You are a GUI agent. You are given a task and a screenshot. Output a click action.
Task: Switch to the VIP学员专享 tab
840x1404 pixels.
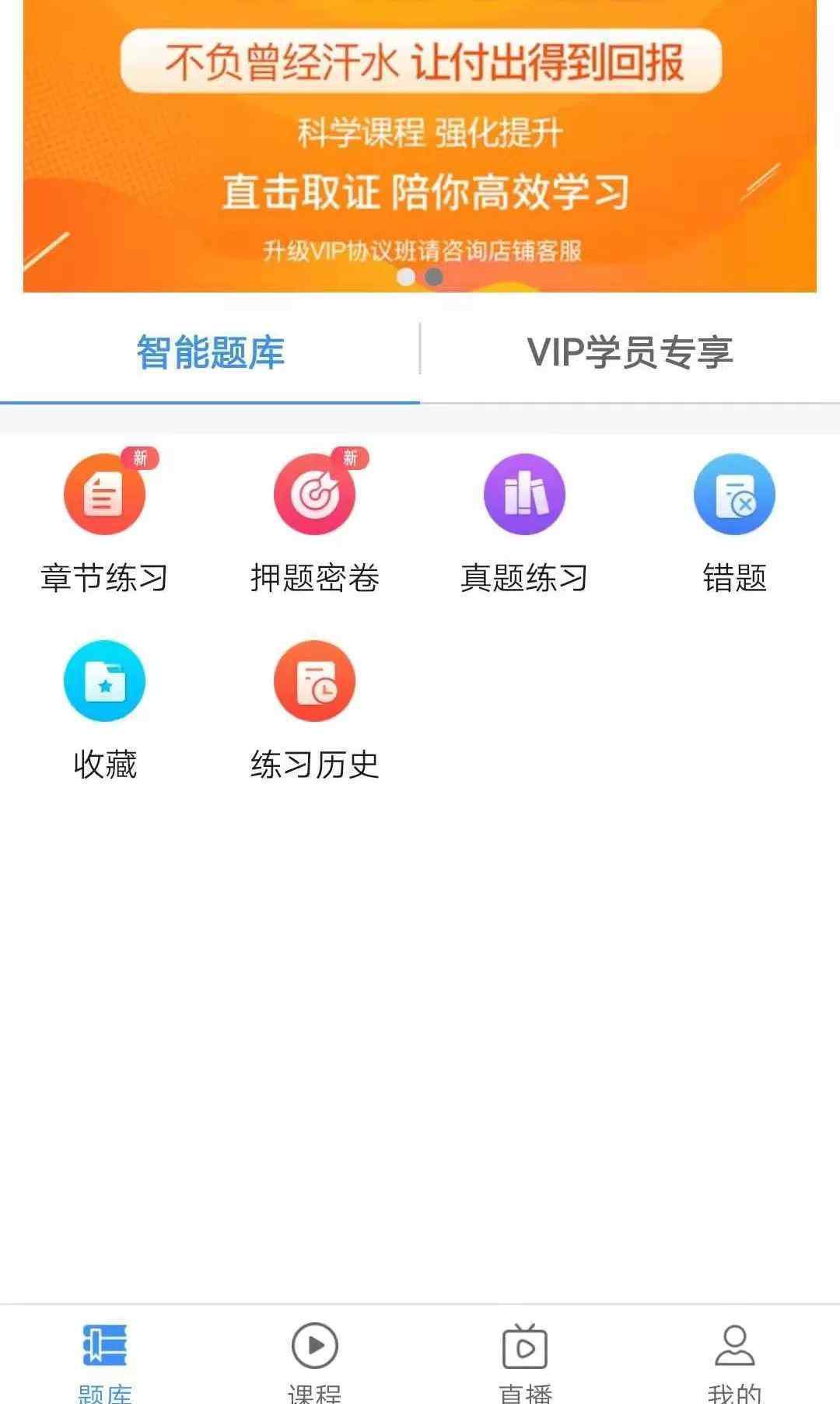pos(630,352)
